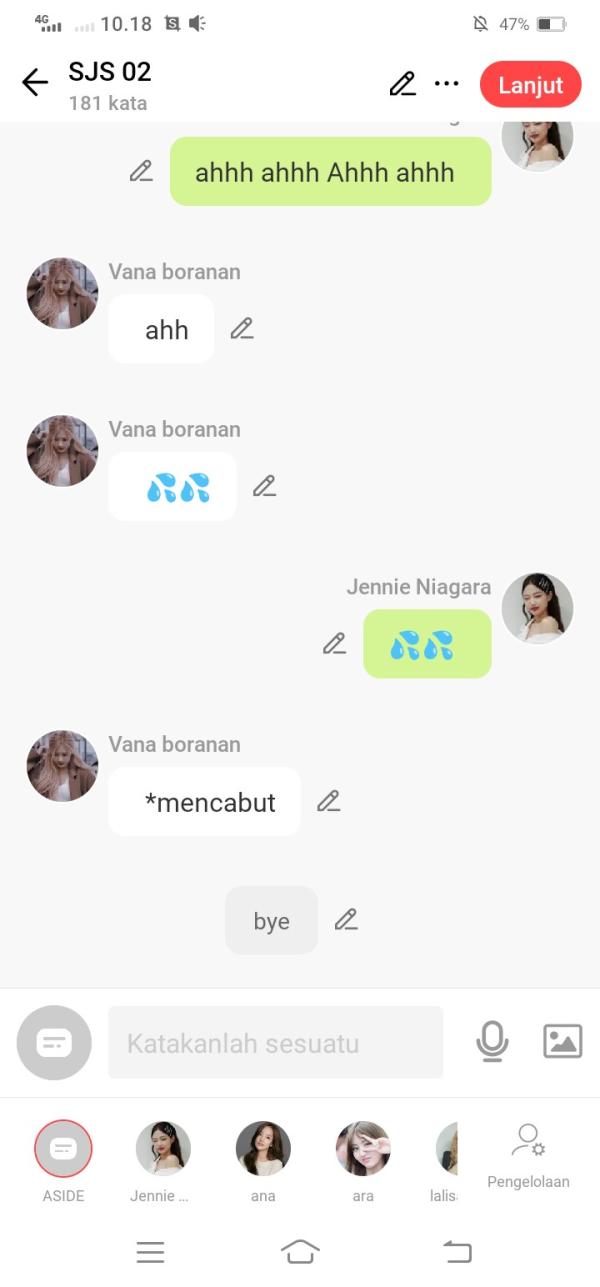This screenshot has height=1287, width=600.
Task: Tap the red Lanjut button
Action: [x=530, y=85]
